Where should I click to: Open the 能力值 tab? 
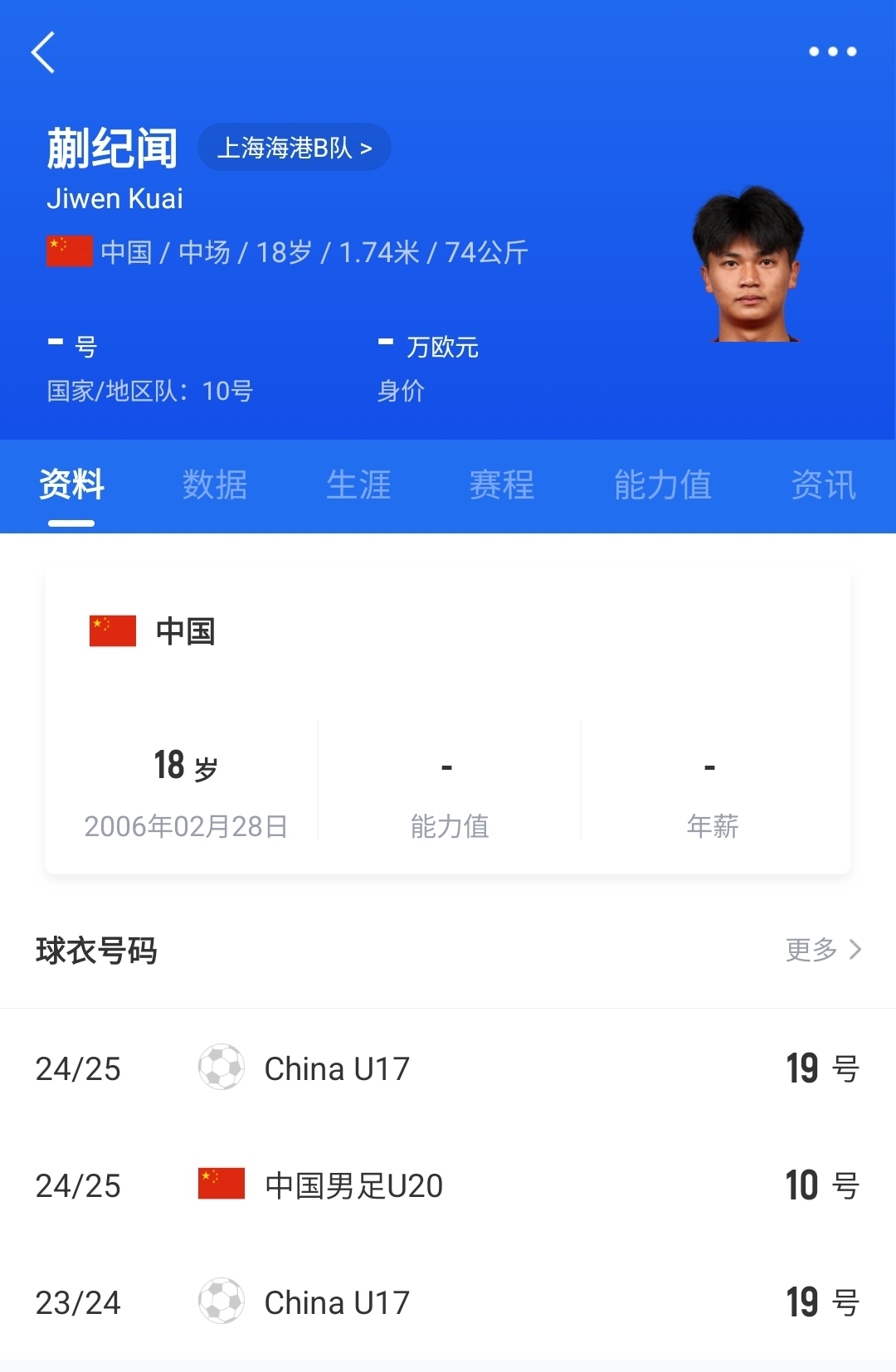(x=663, y=485)
